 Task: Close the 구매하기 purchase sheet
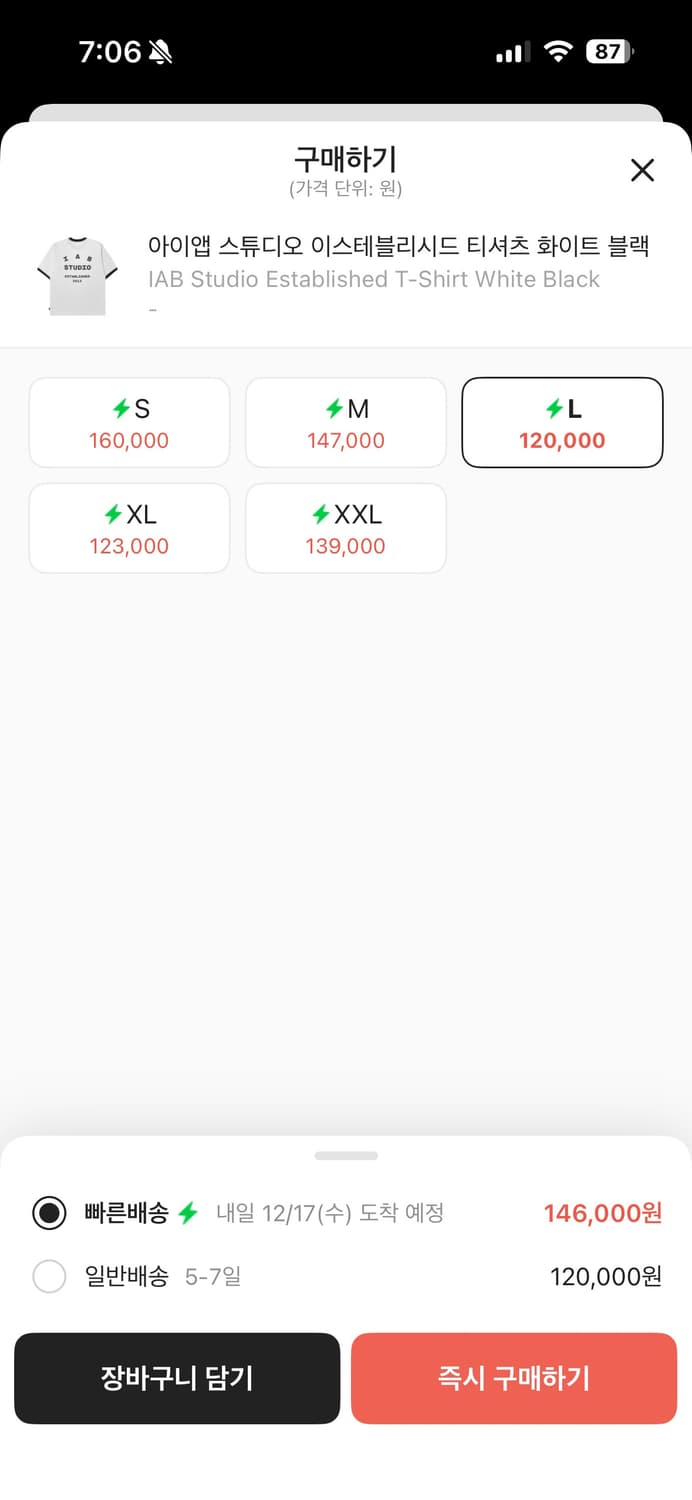642,170
